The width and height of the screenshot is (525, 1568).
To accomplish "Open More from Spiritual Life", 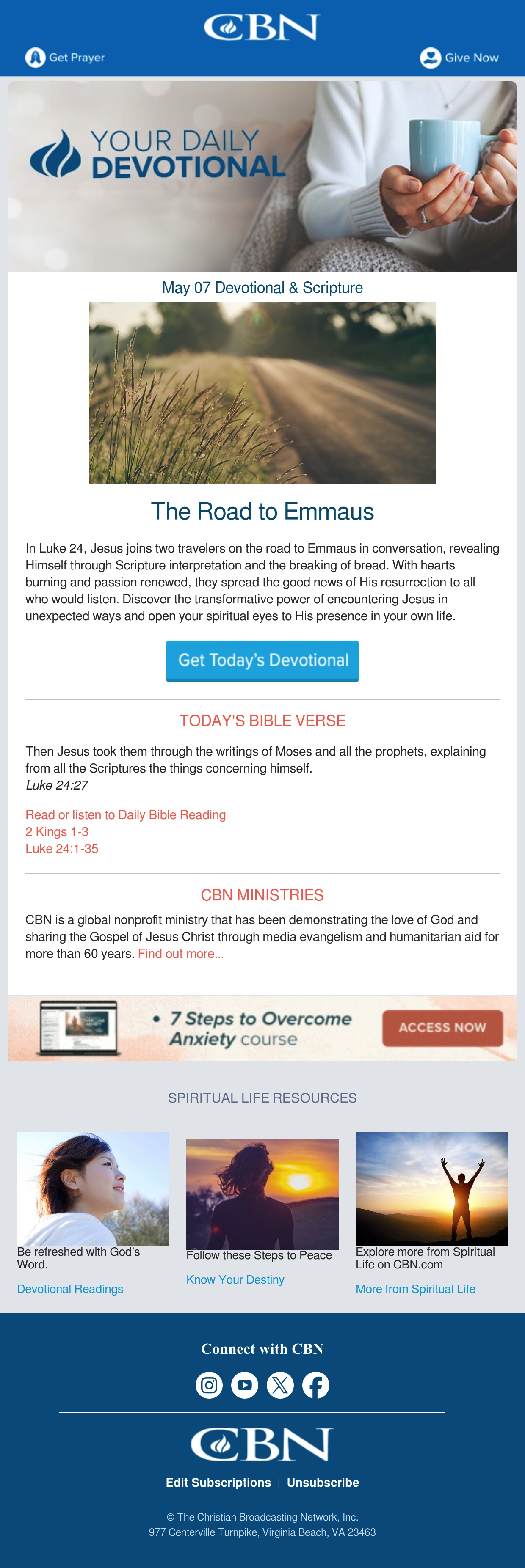I will [415, 1289].
